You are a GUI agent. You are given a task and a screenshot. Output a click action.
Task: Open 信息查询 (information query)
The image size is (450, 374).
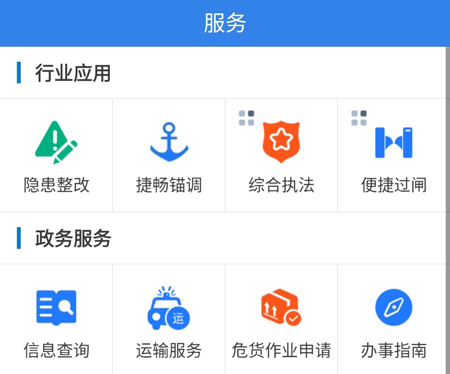(x=56, y=320)
